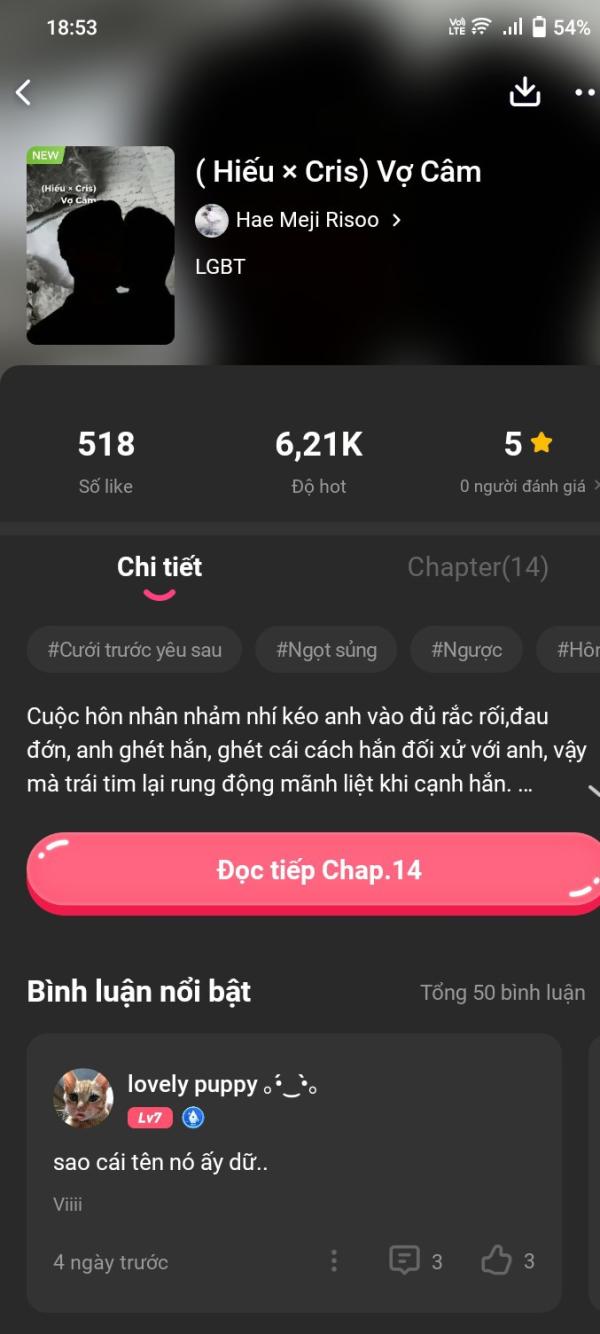600x1334 pixels.
Task: Open the story cover image
Action: pos(100,245)
